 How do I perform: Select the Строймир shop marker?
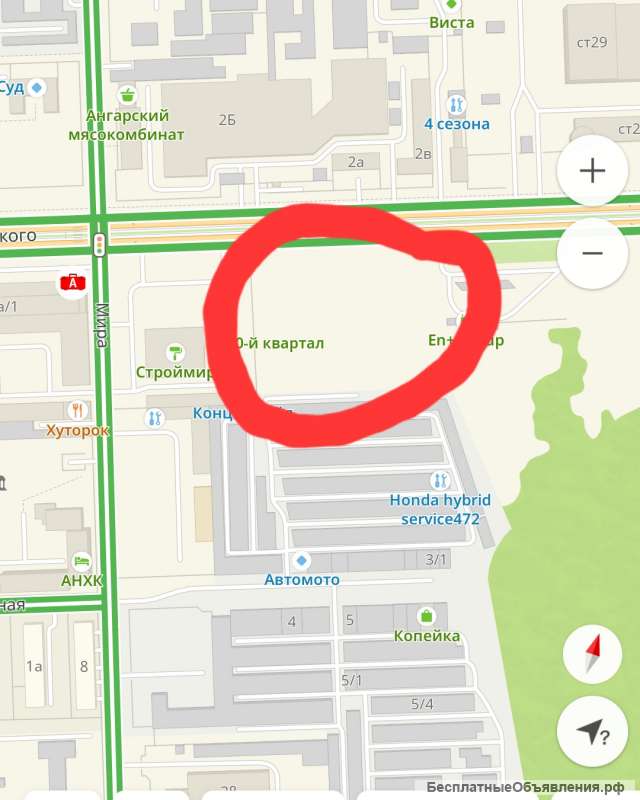coord(176,351)
